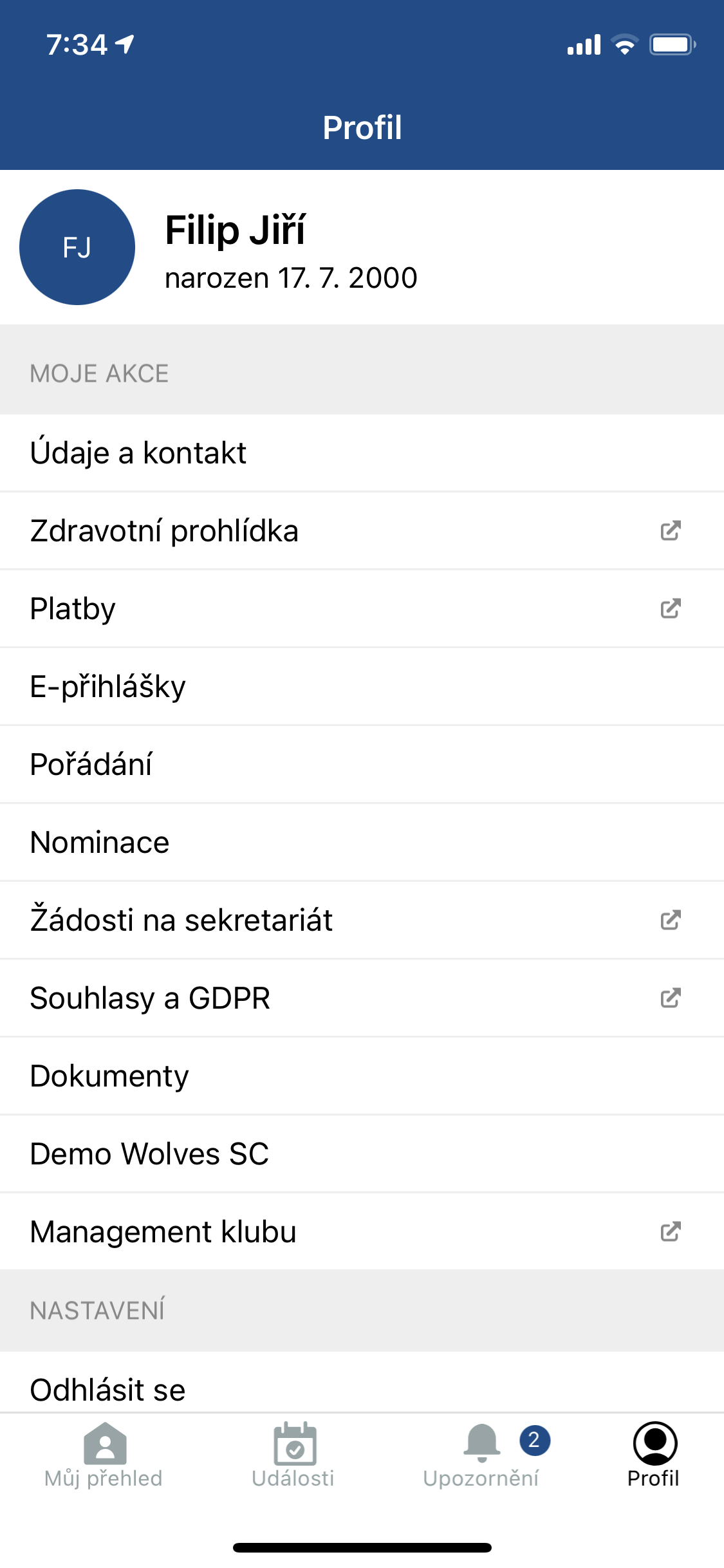The image size is (724, 1568).
Task: Open Údaje a kontakt
Action: tap(362, 453)
